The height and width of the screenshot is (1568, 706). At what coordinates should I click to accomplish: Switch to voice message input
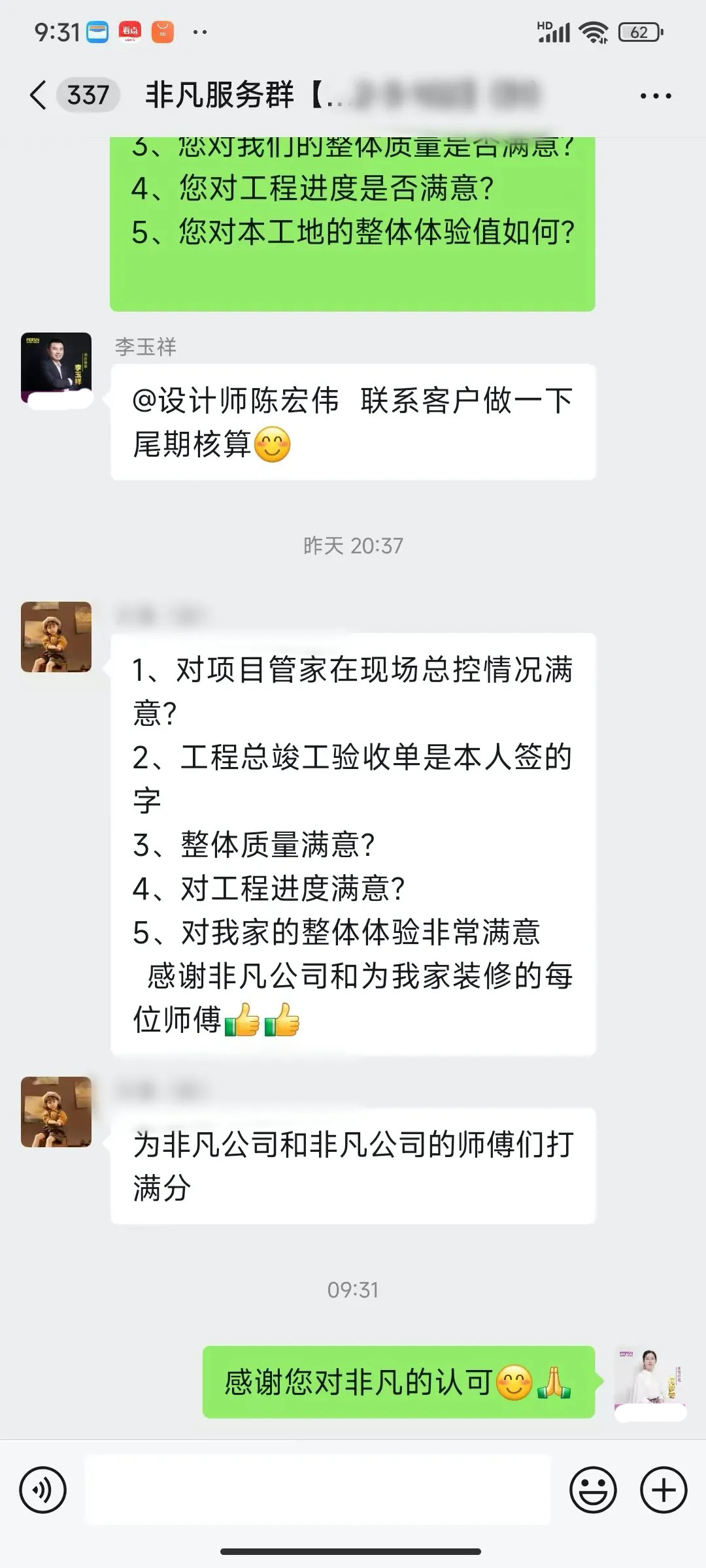pos(43,1490)
